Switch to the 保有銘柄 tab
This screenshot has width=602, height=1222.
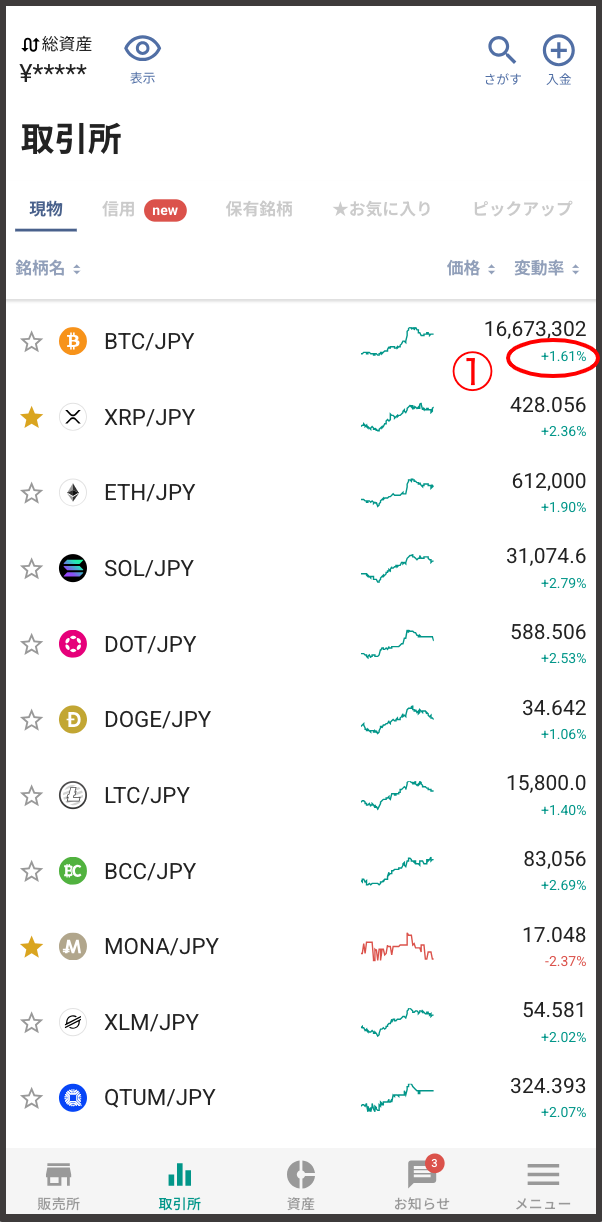tap(259, 209)
